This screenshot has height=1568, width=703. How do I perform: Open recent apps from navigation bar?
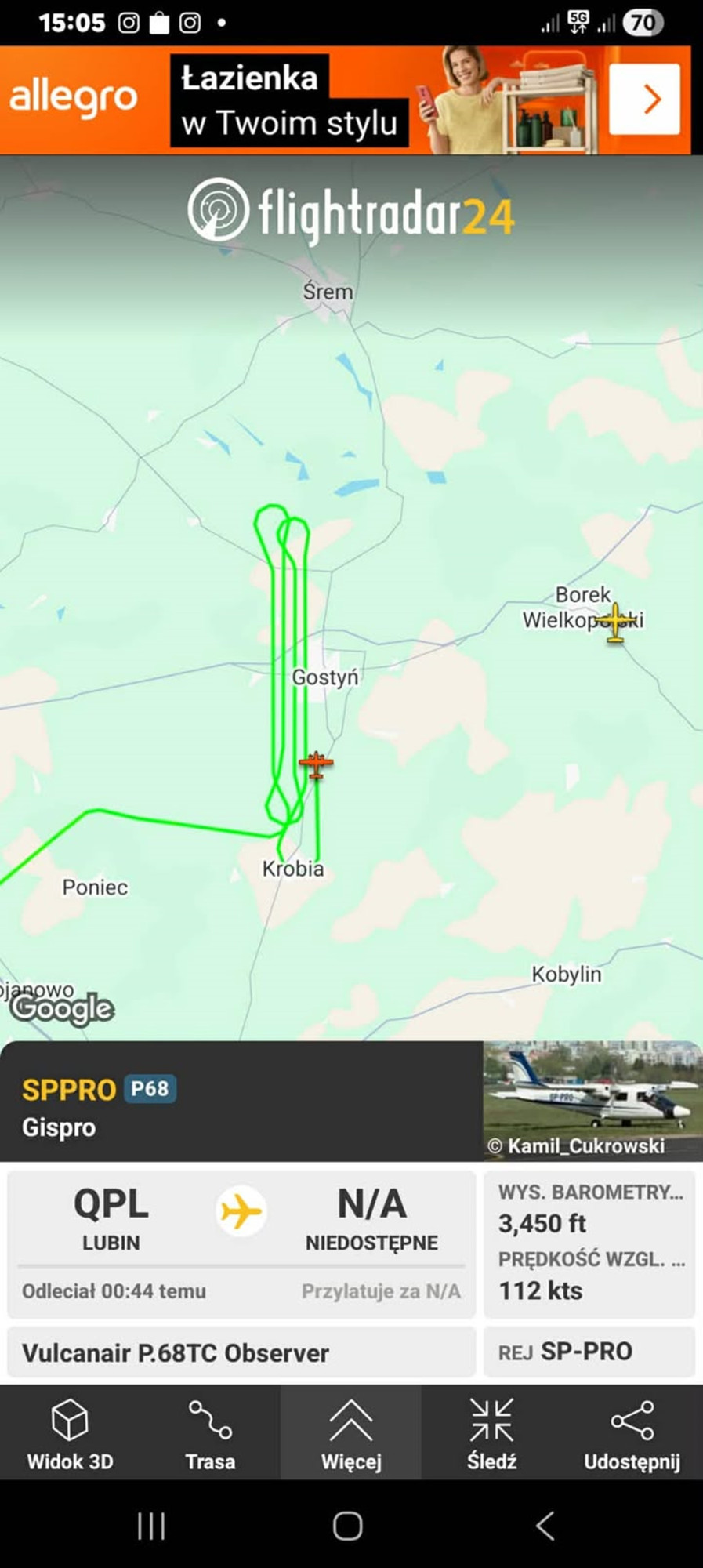click(151, 1526)
